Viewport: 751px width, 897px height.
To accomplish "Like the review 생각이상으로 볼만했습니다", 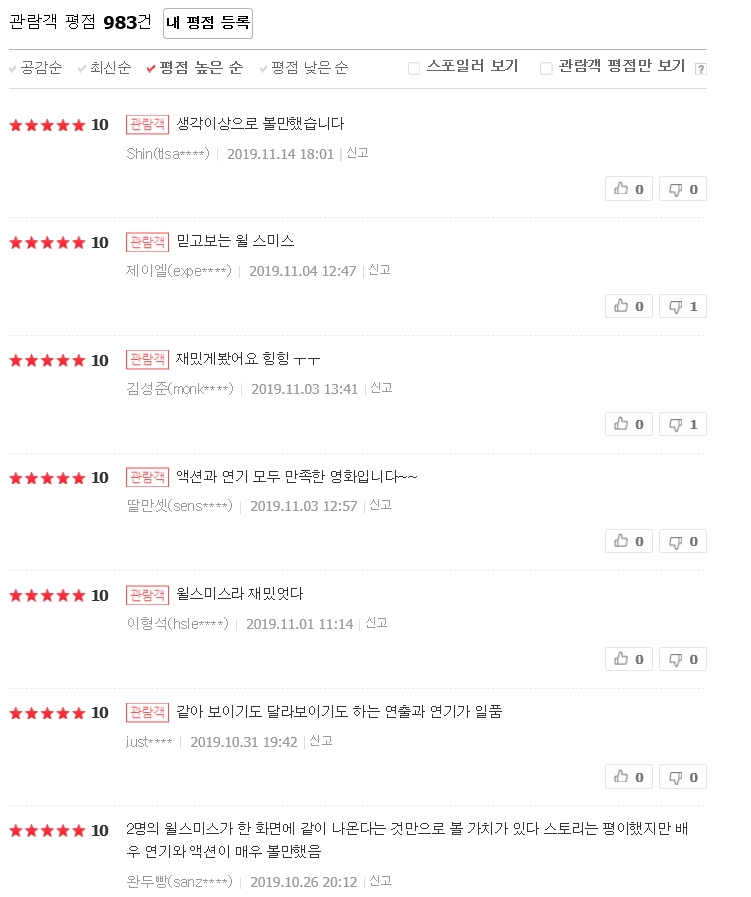I will (x=629, y=188).
